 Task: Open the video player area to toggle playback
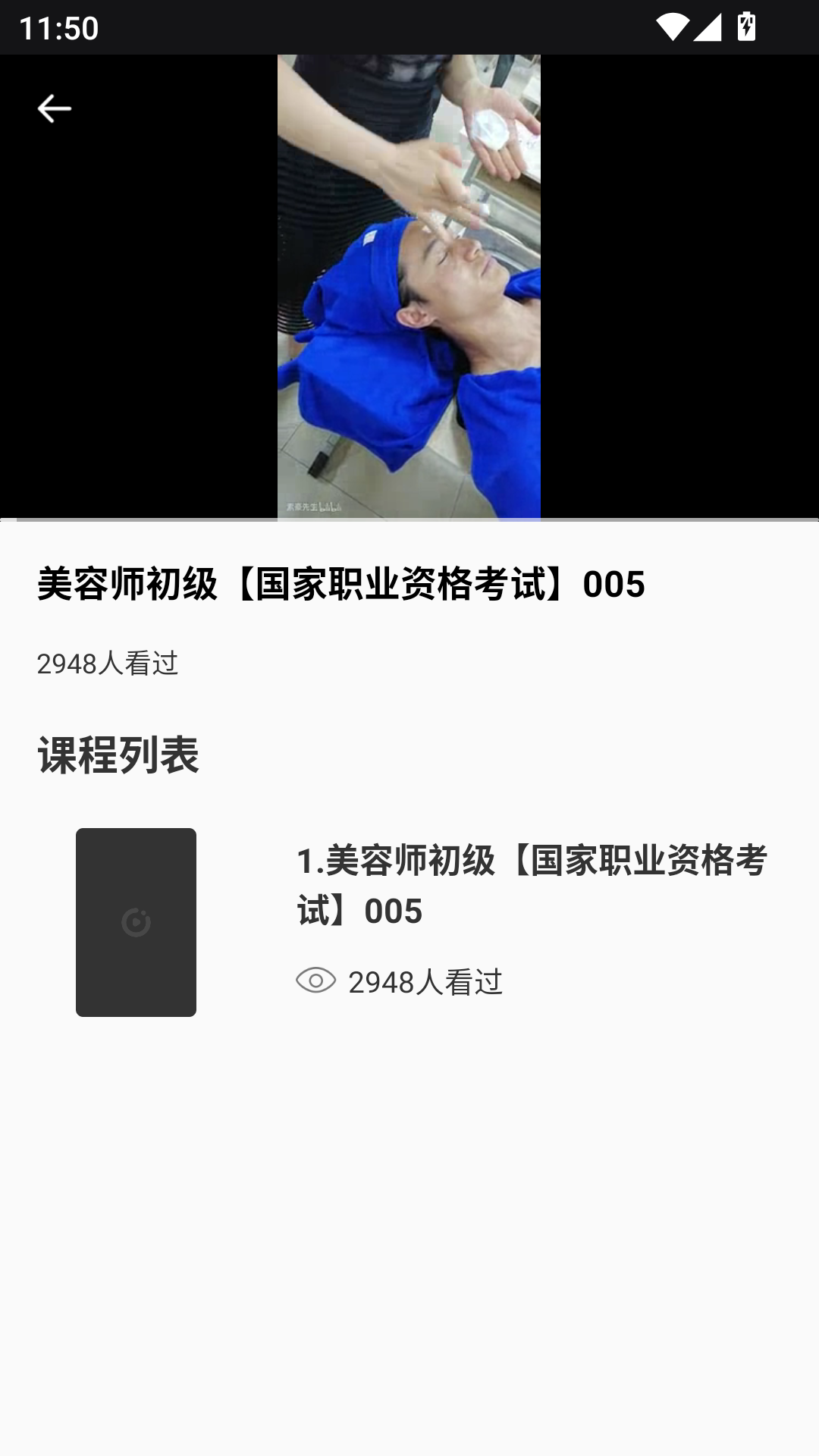(409, 286)
